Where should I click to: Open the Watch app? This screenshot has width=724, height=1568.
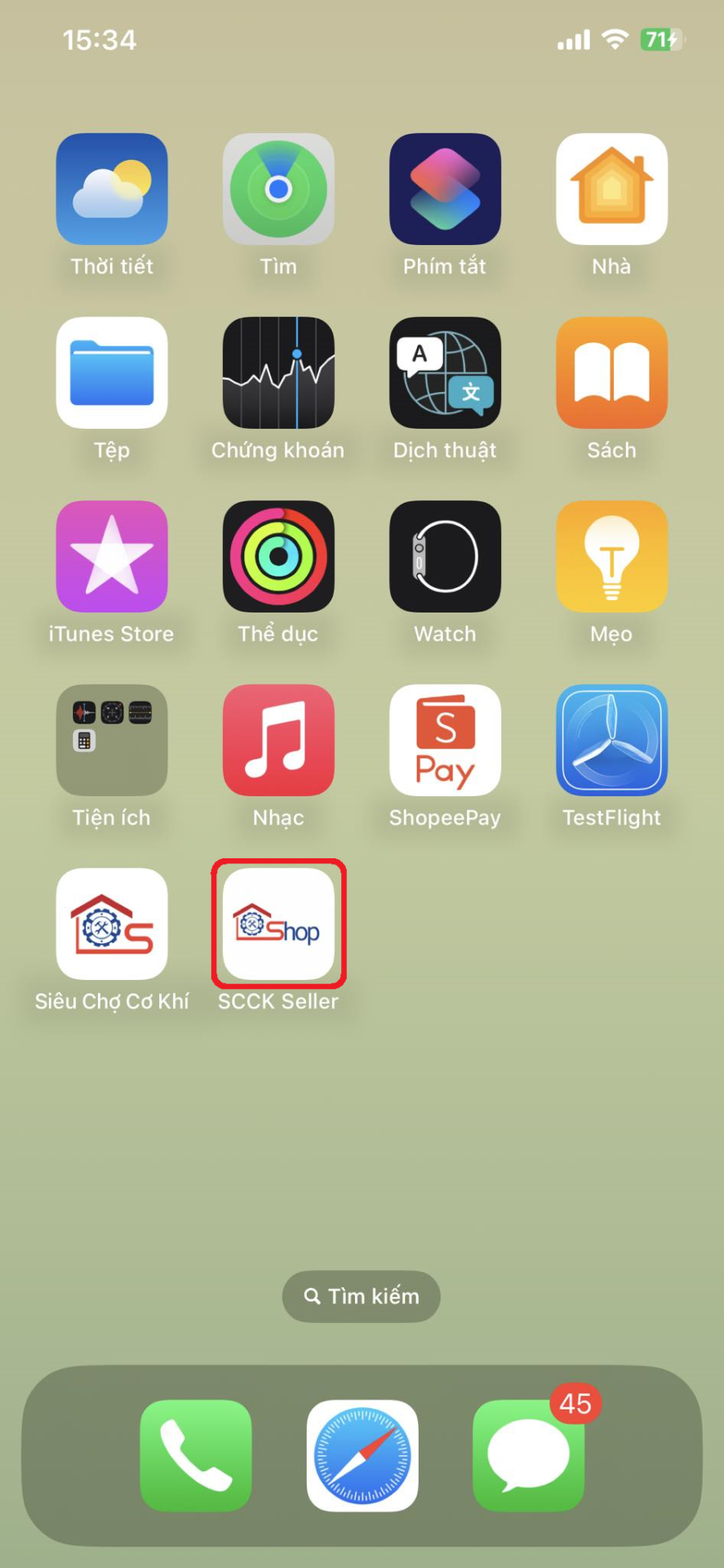pos(445,556)
